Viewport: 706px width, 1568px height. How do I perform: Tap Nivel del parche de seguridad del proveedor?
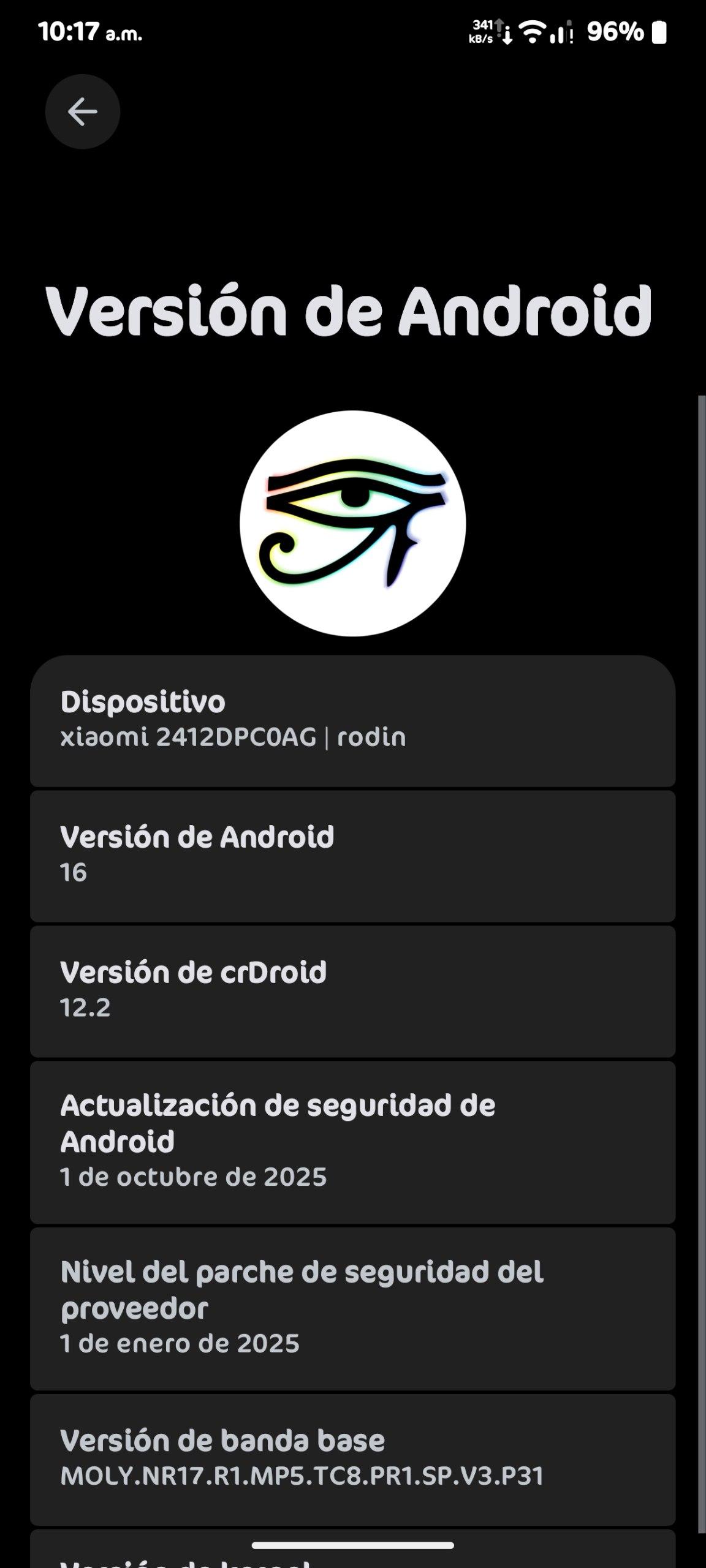point(352,1308)
